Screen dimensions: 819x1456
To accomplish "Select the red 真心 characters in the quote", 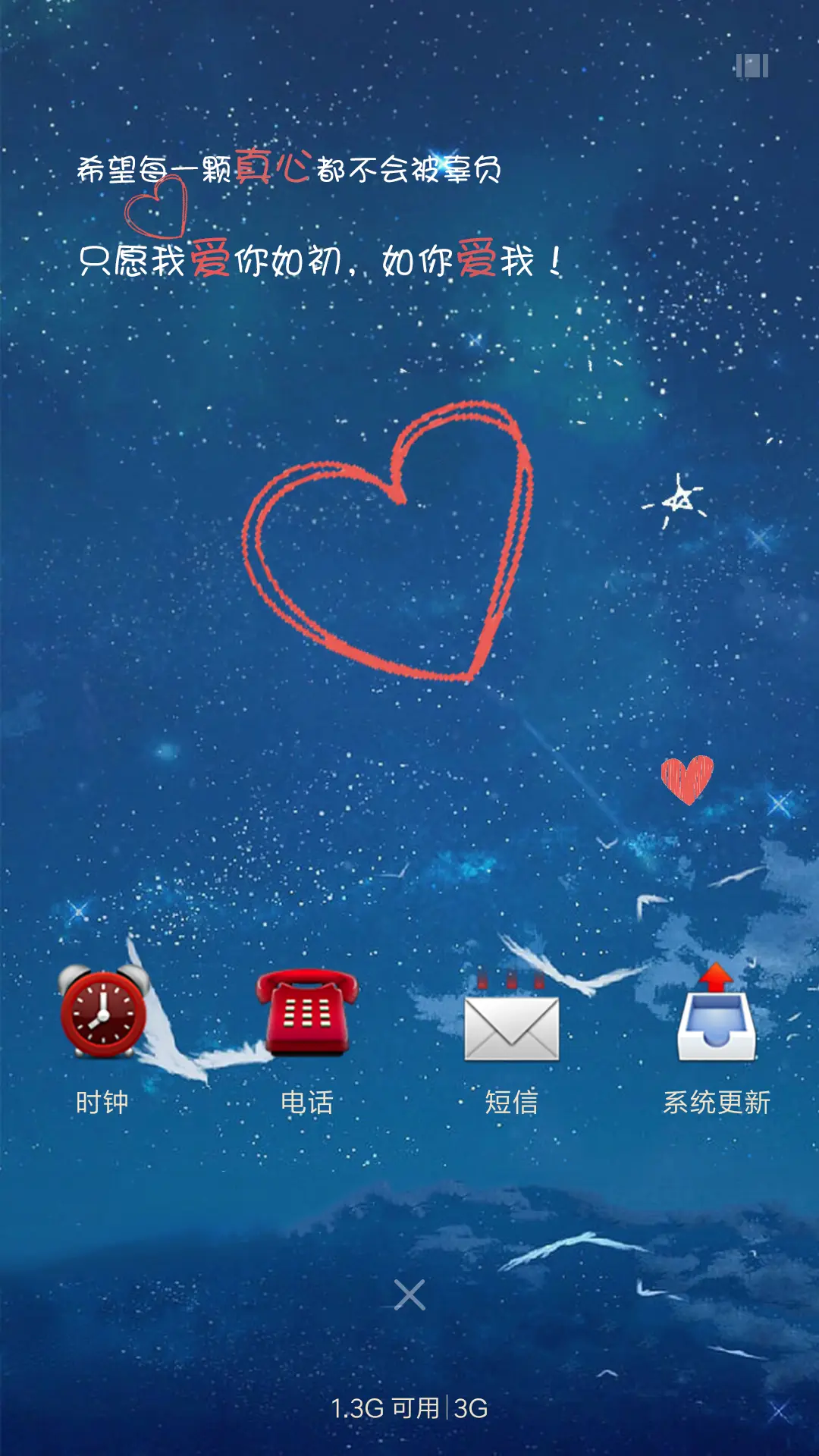I will (273, 168).
